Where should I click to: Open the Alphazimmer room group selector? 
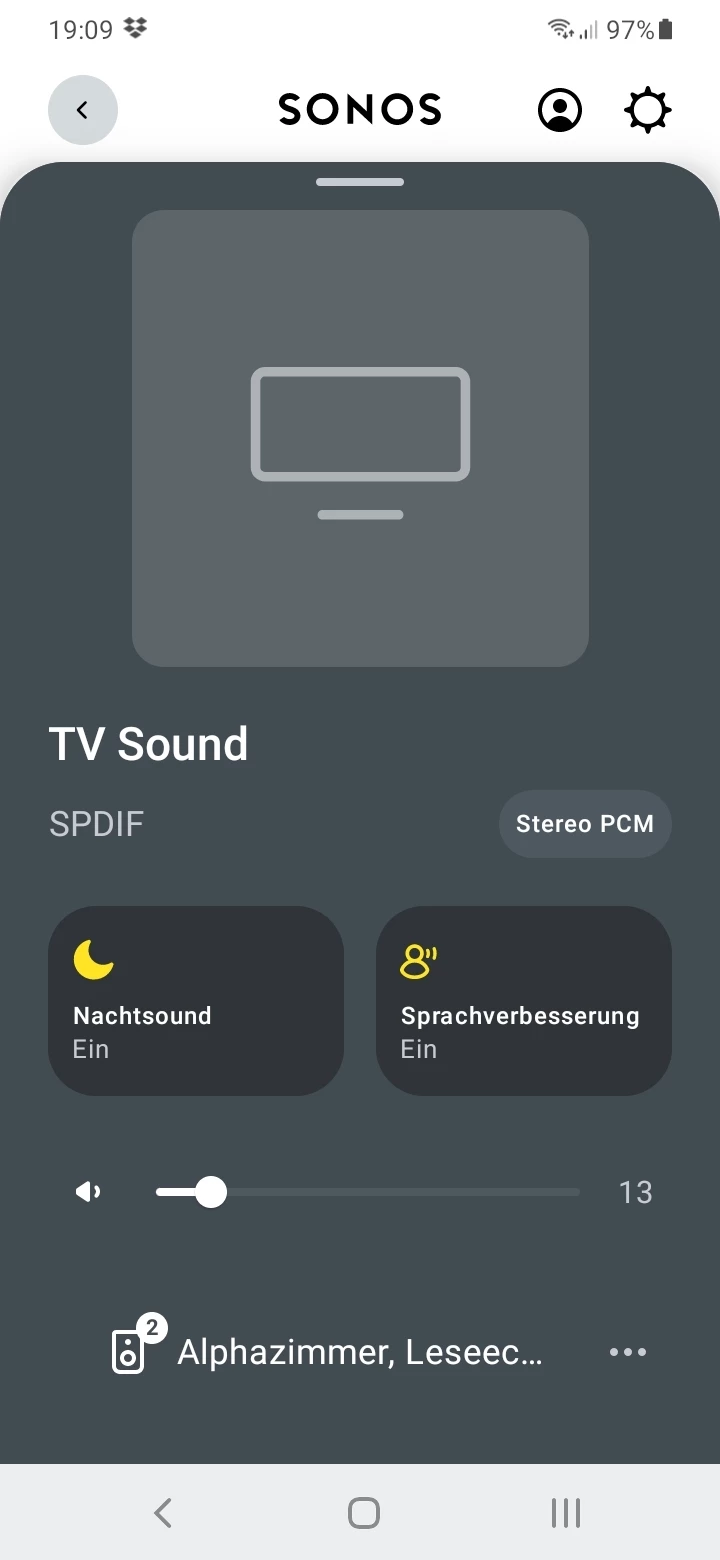click(330, 1352)
